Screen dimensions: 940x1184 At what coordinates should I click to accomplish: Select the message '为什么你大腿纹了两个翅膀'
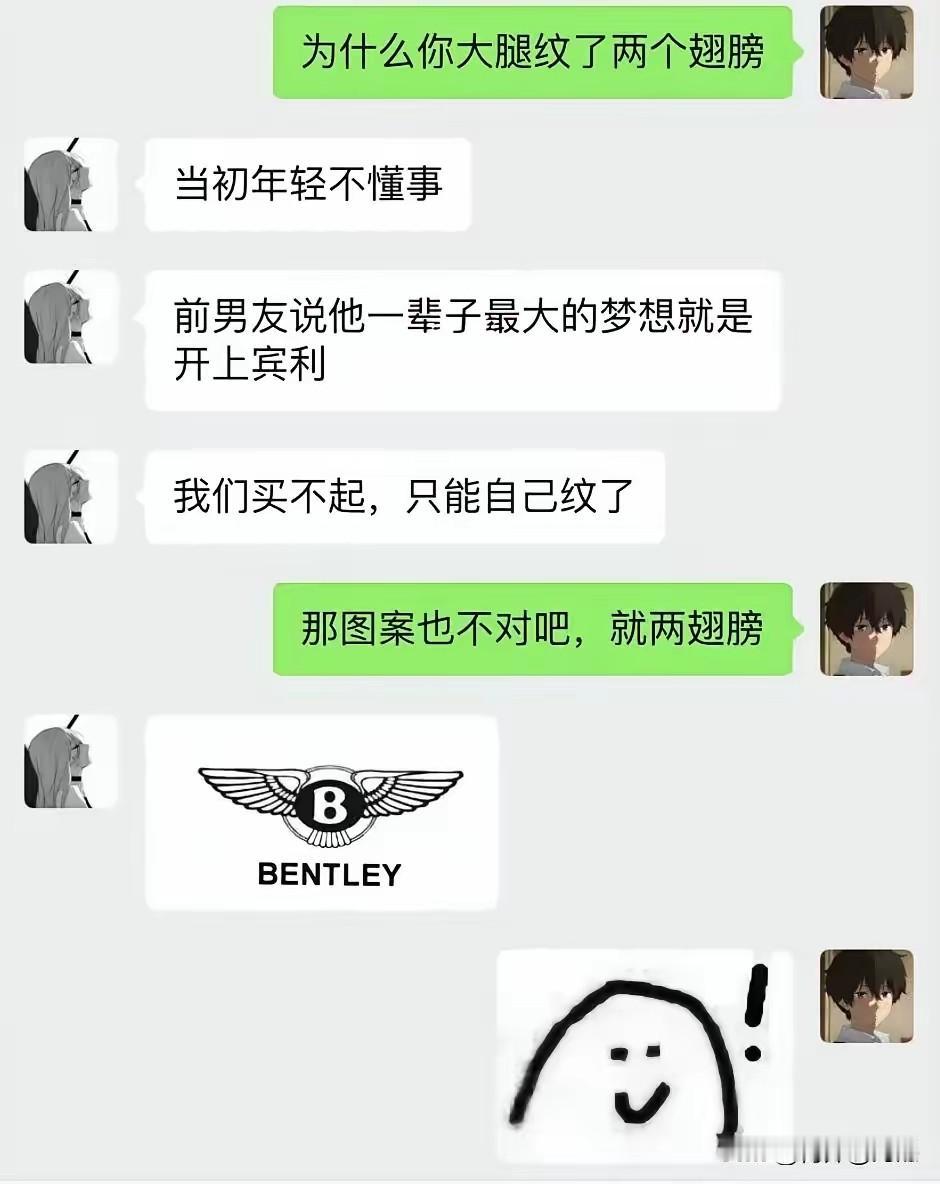coord(535,53)
